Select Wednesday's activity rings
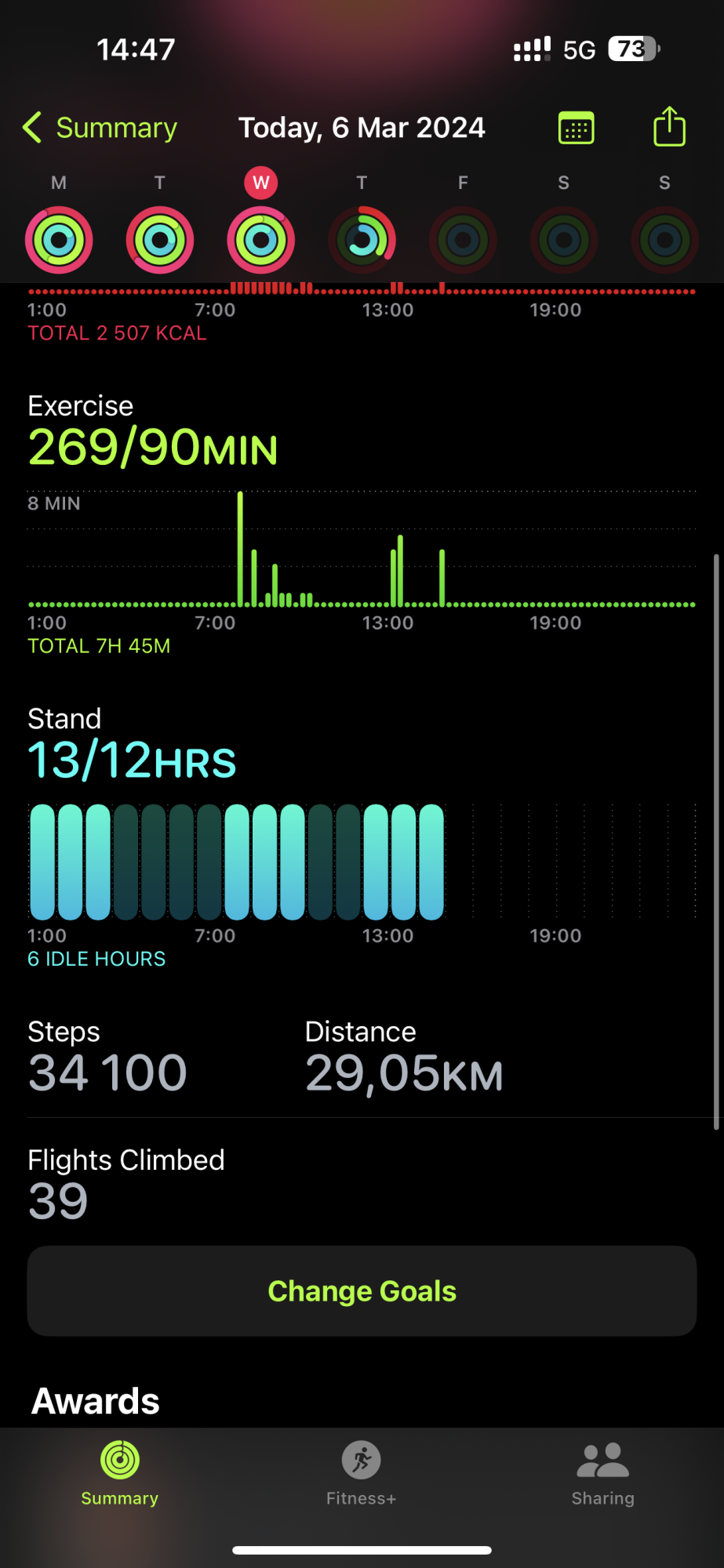724x1568 pixels. [x=261, y=239]
